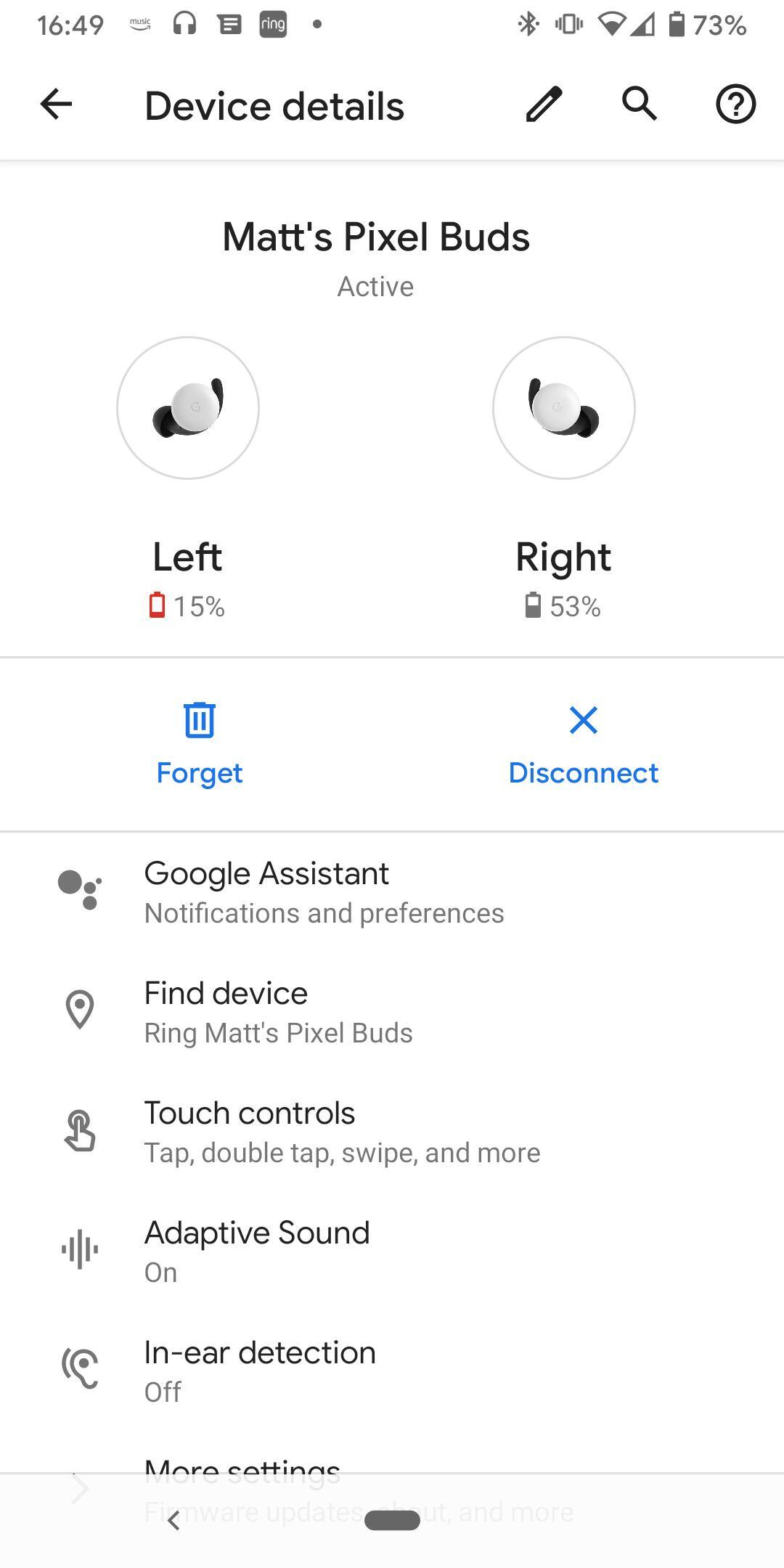Open Touch controls settings
The width and height of the screenshot is (784, 1568).
392,1132
